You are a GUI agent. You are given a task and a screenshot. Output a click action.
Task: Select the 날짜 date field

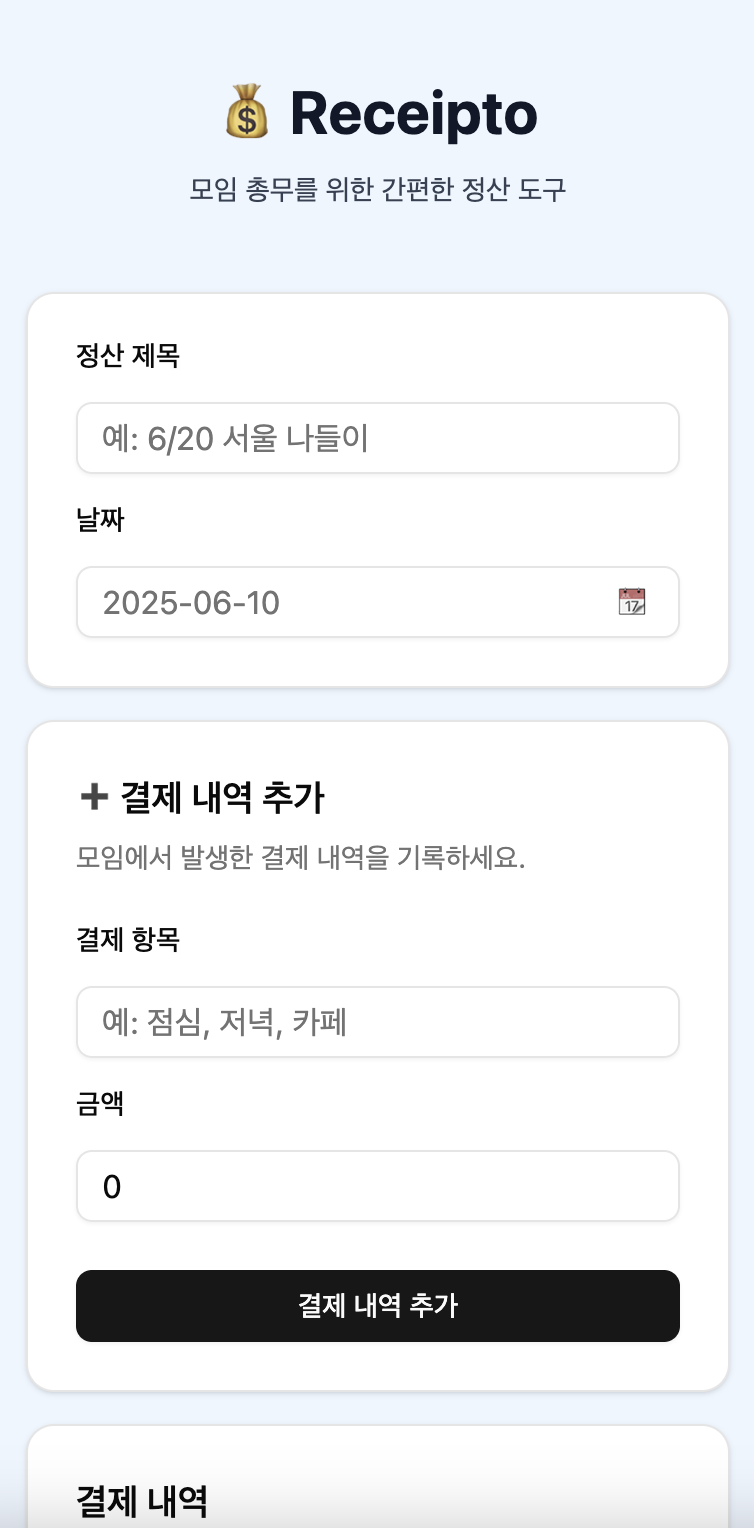[340, 602]
